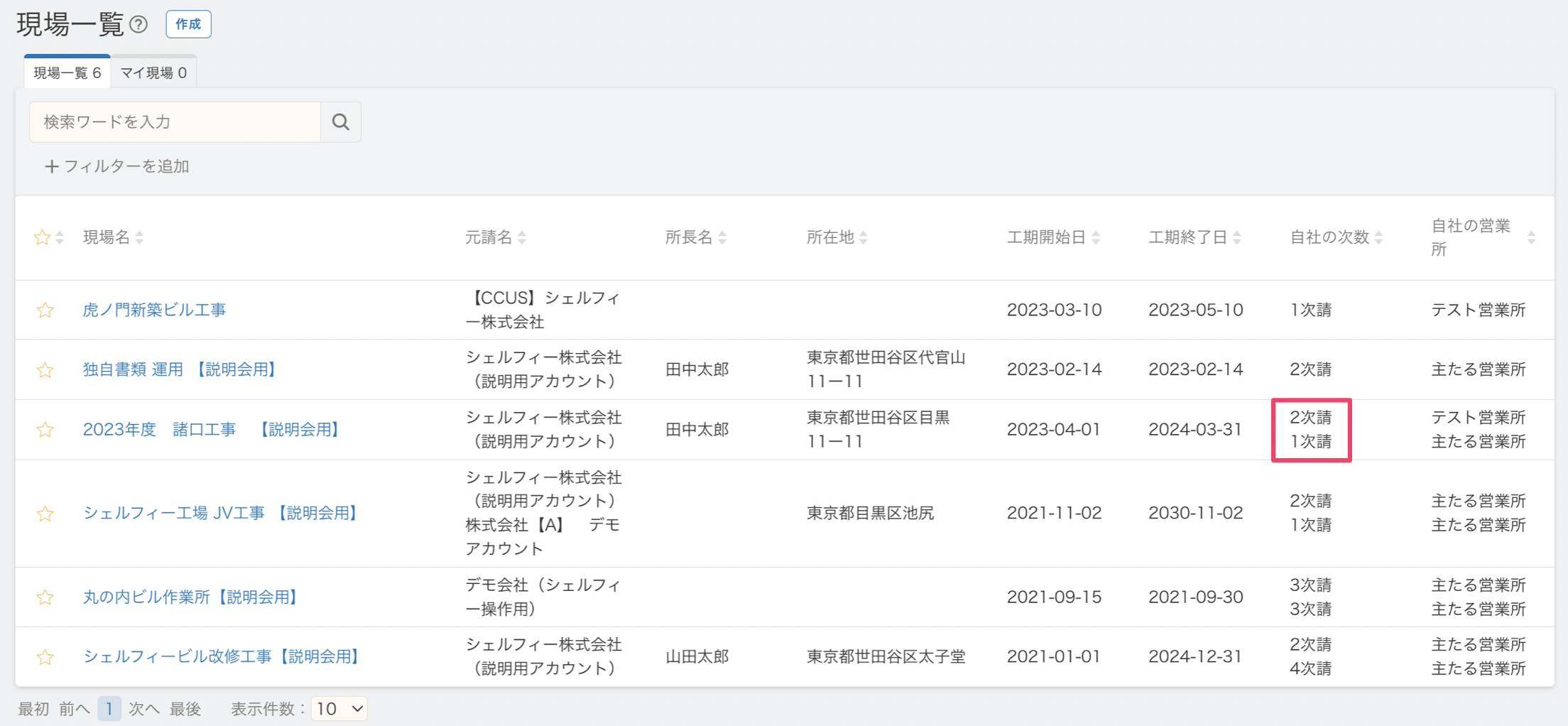Change 表示件数 dropdown from 10

[339, 708]
